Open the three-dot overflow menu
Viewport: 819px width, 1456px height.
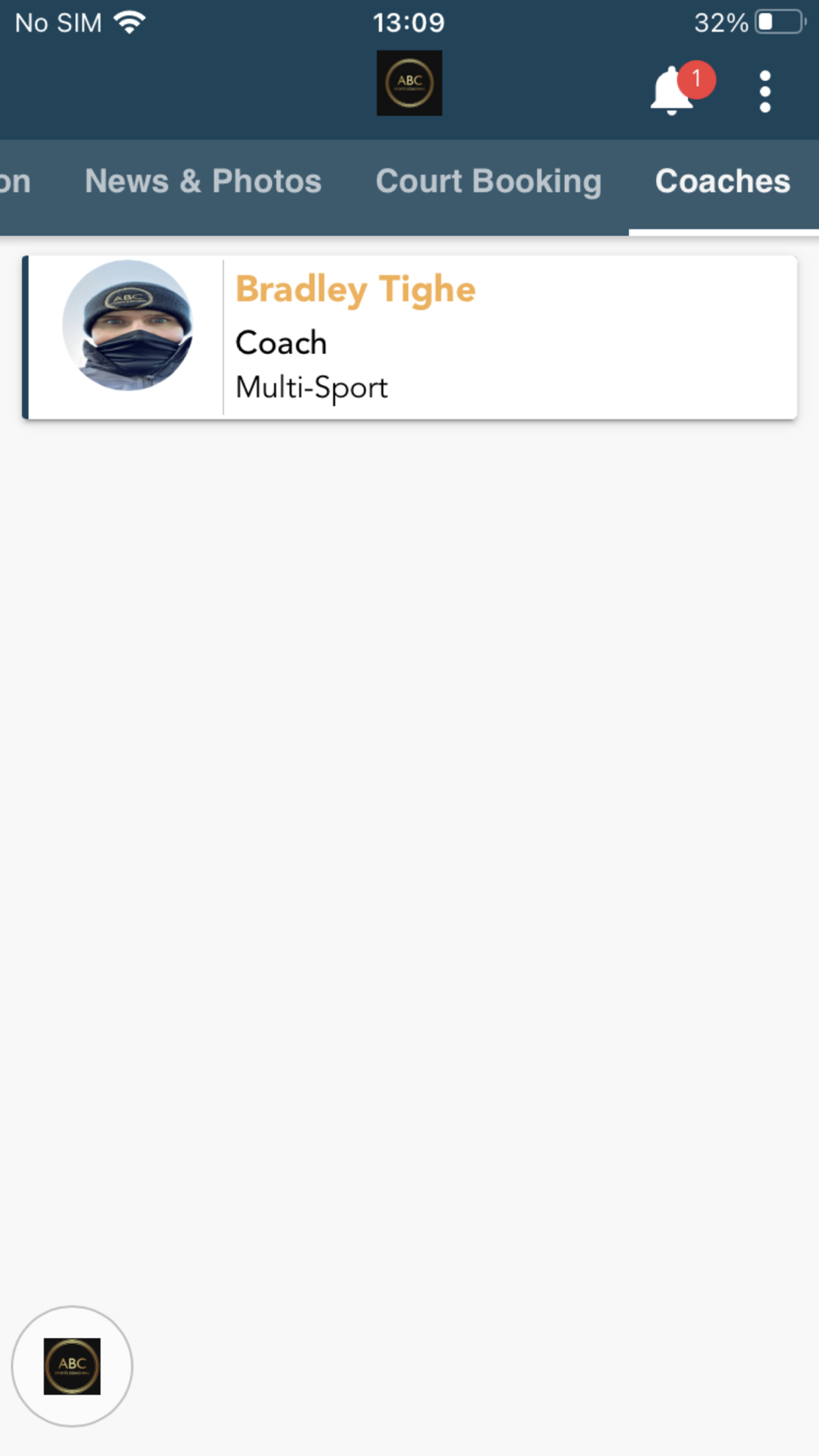tap(765, 91)
